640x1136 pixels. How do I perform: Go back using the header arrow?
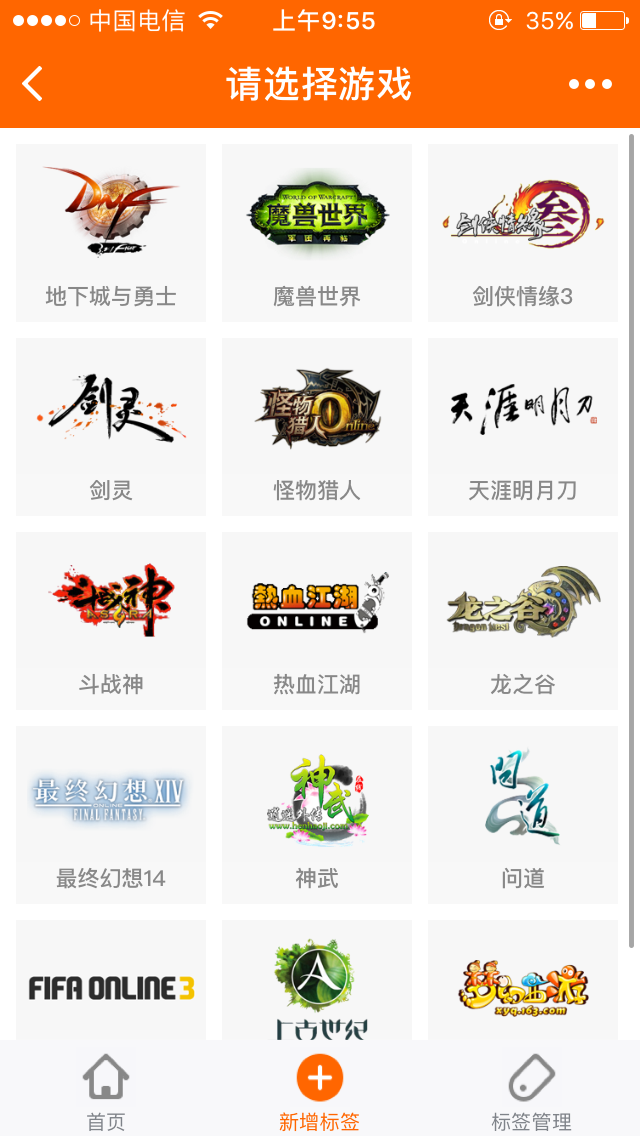tap(33, 84)
